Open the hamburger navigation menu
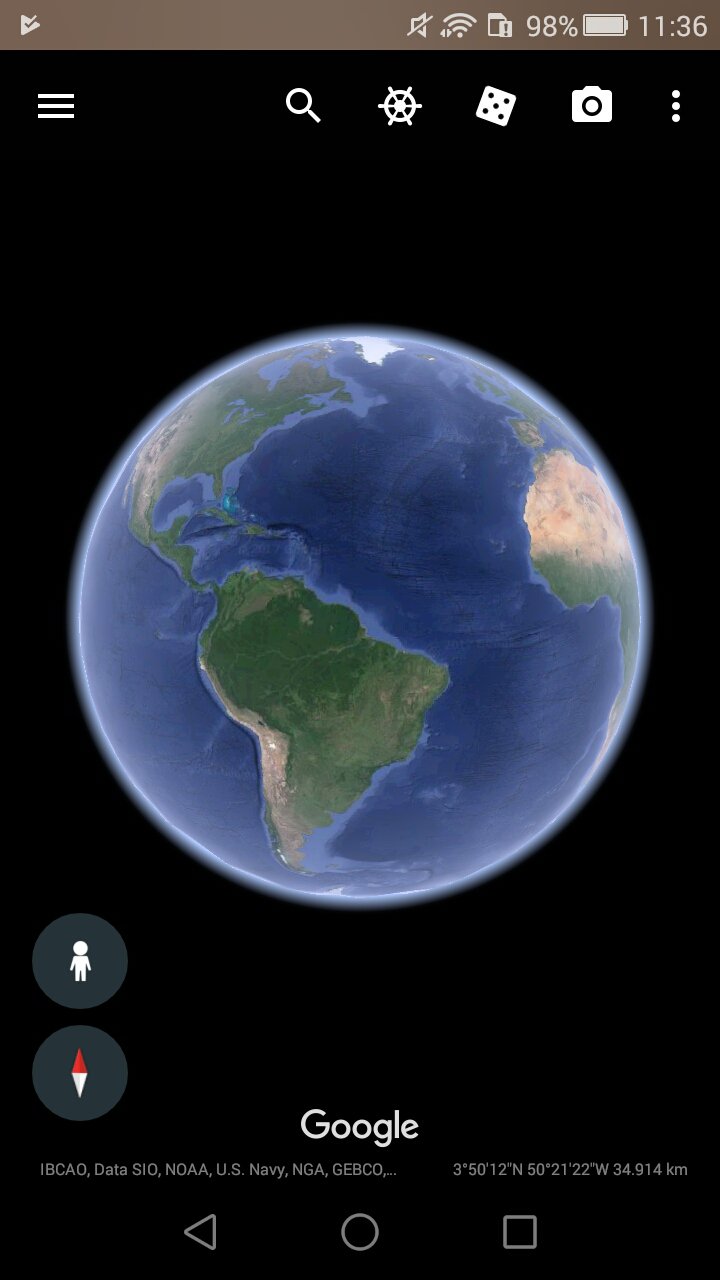 click(56, 106)
